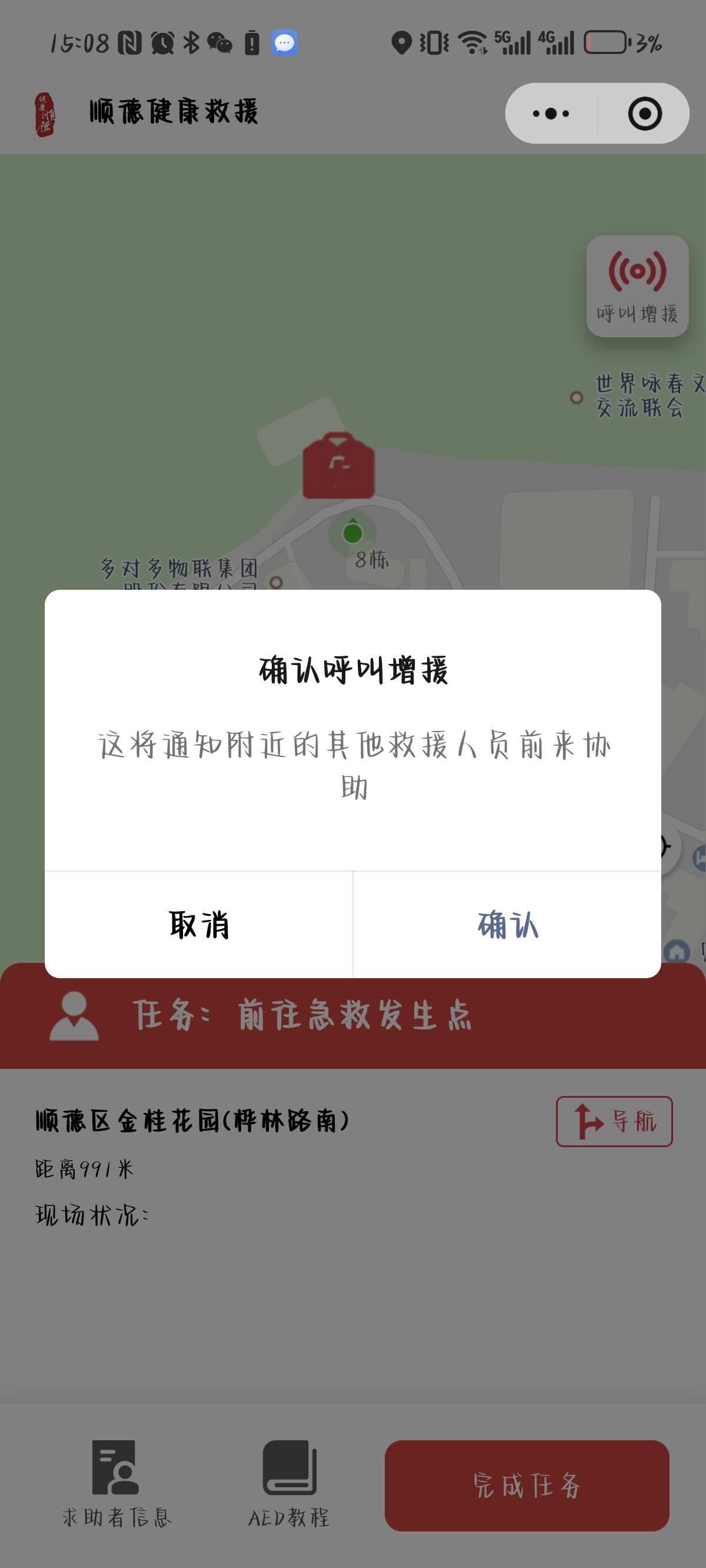Close the mini program via the circle icon
This screenshot has width=706, height=1568.
[644, 113]
